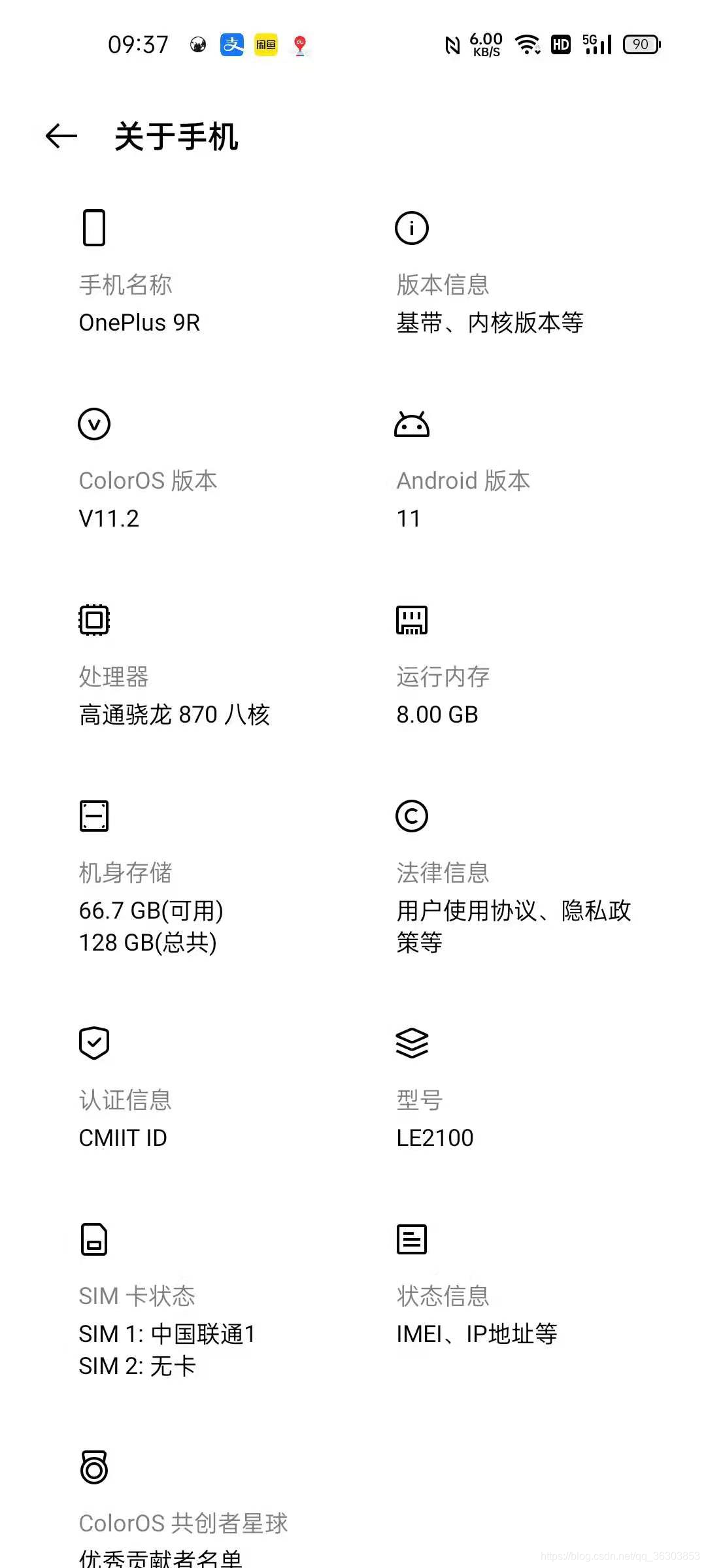Go back from 关于手机 page
Viewport: 706px width, 1568px height.
point(61,136)
